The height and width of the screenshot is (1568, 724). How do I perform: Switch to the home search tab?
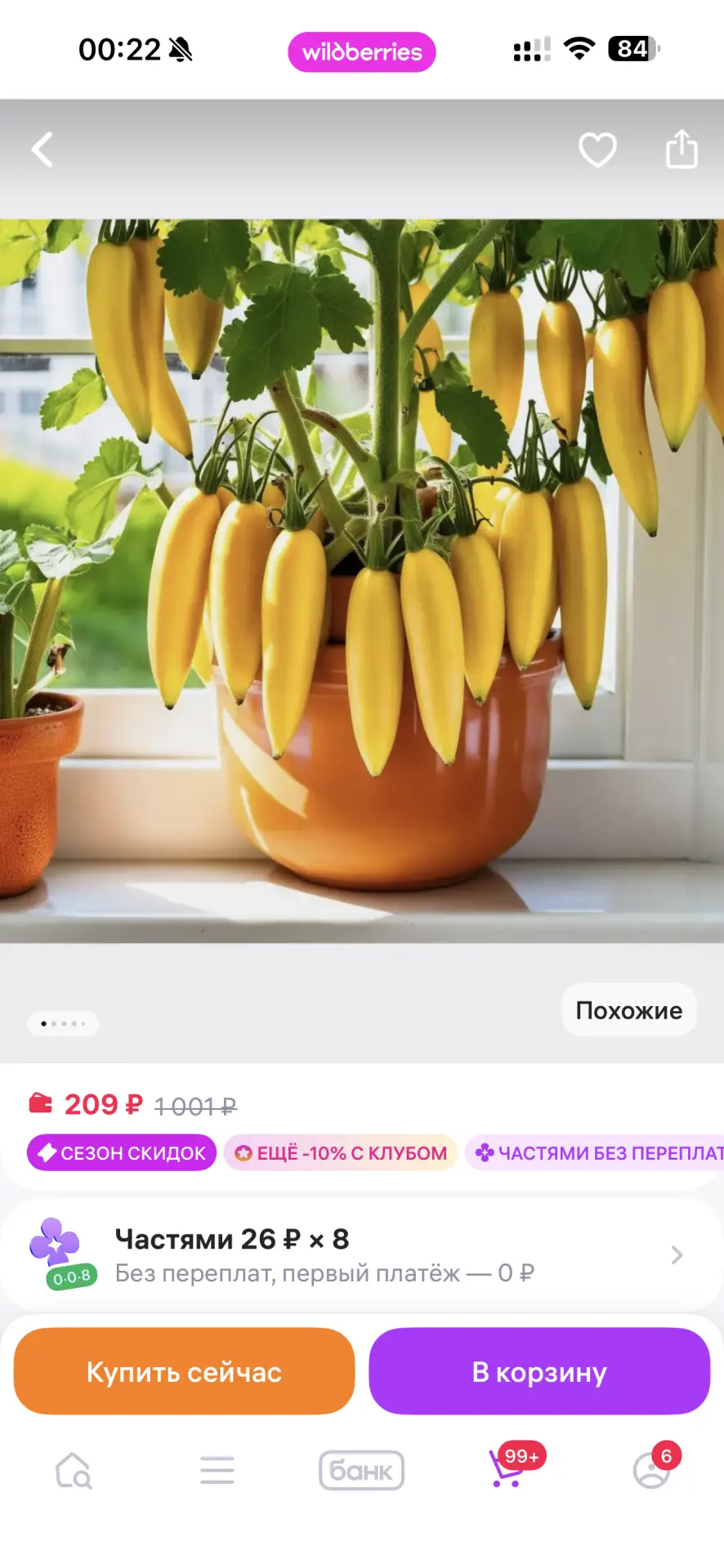[x=74, y=1471]
